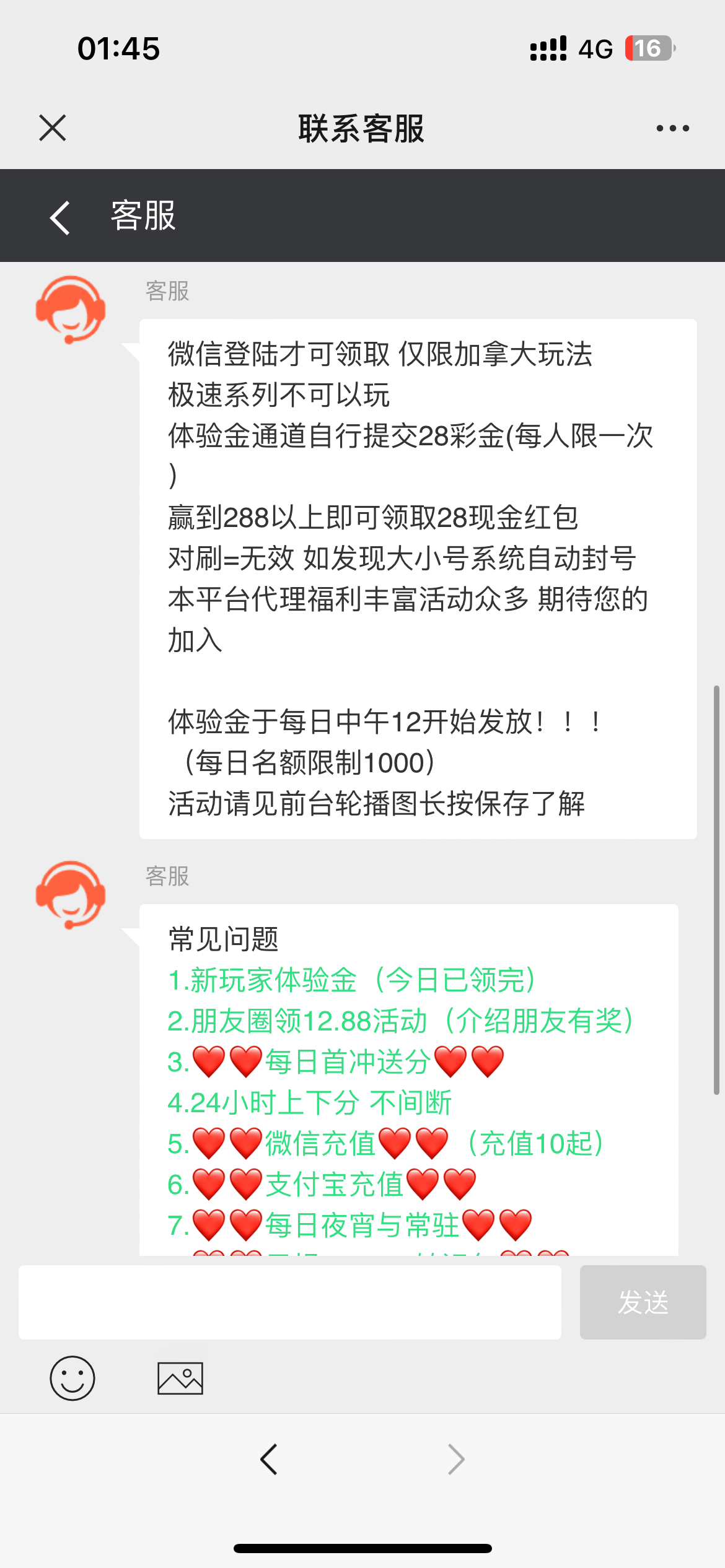Navigate forward with the bottom browser arrow

456,1460
